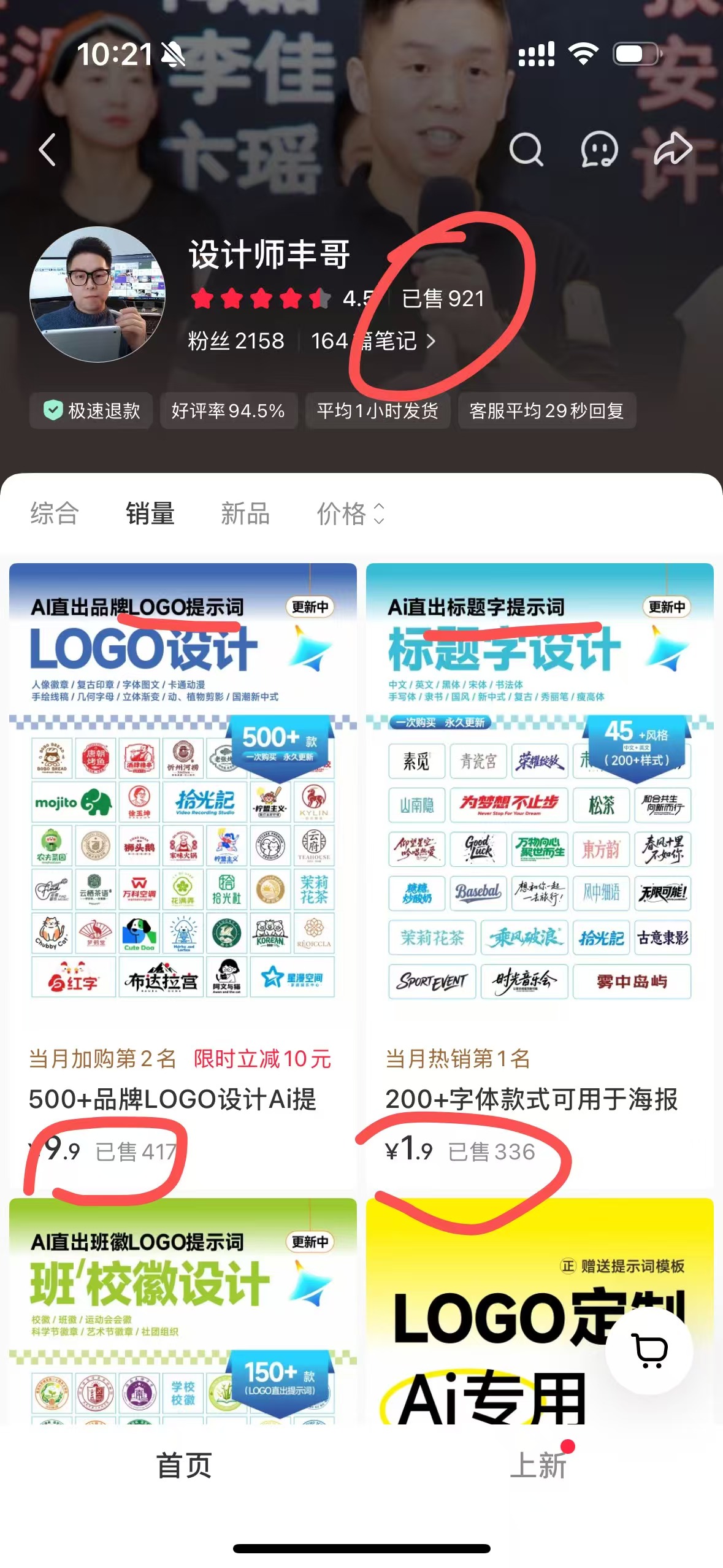Select the 销量 sorting tab
This screenshot has height=1568, width=723.
coord(150,513)
